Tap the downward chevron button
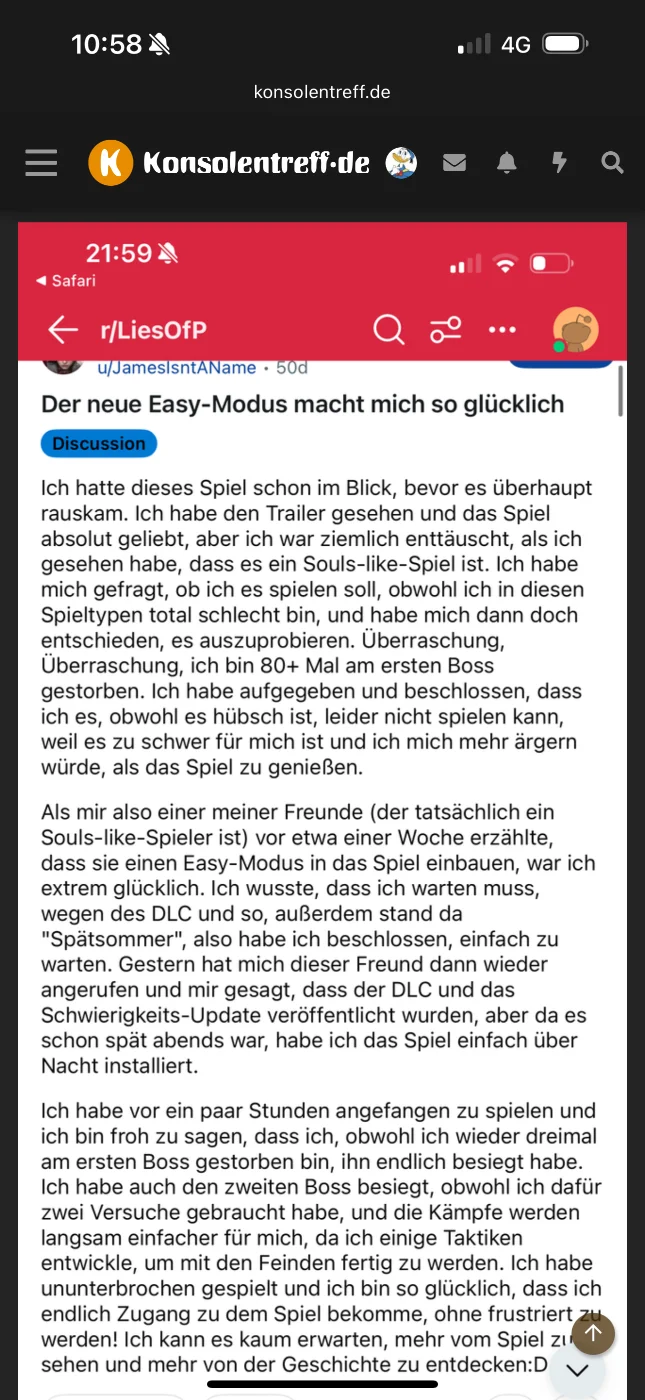The image size is (645, 1400). click(578, 1370)
